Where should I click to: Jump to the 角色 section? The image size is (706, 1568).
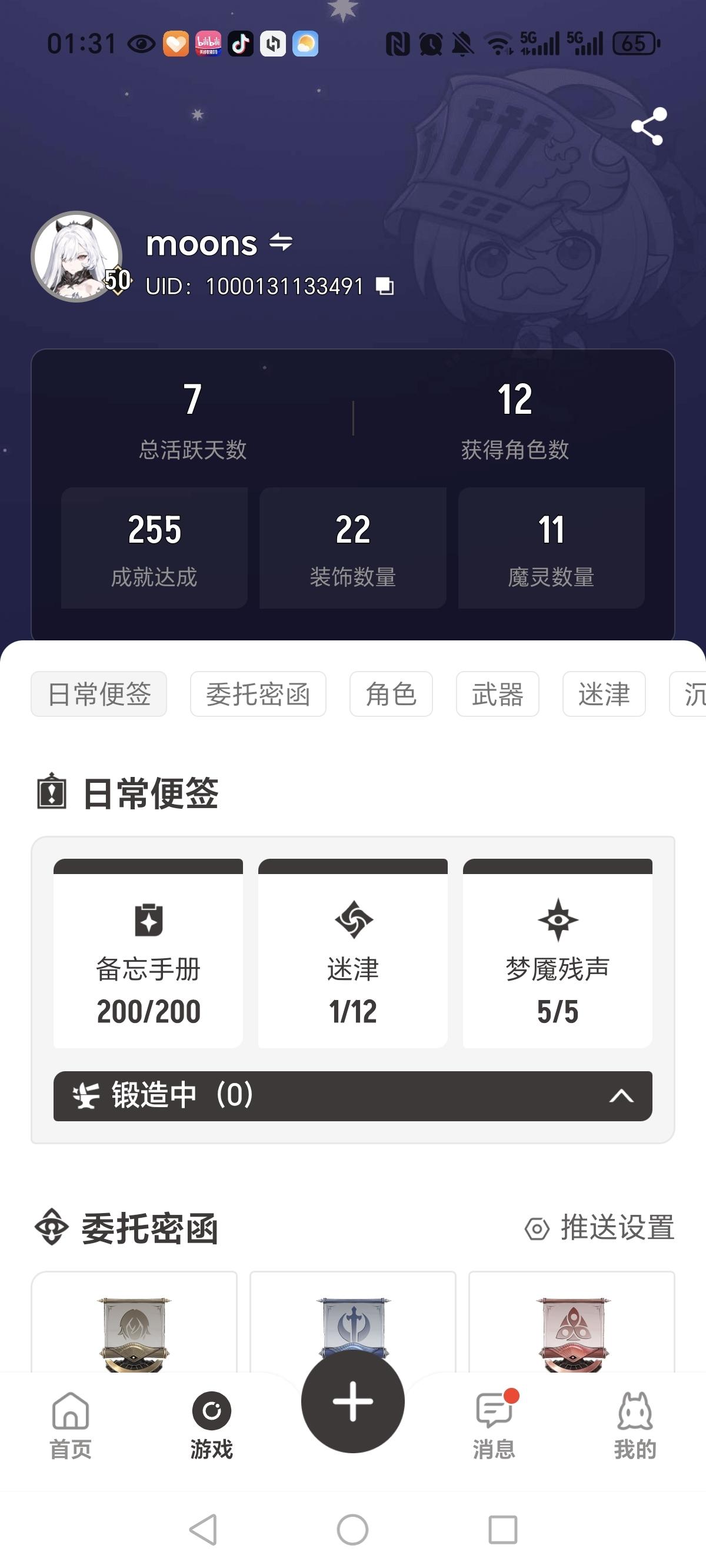click(x=391, y=694)
